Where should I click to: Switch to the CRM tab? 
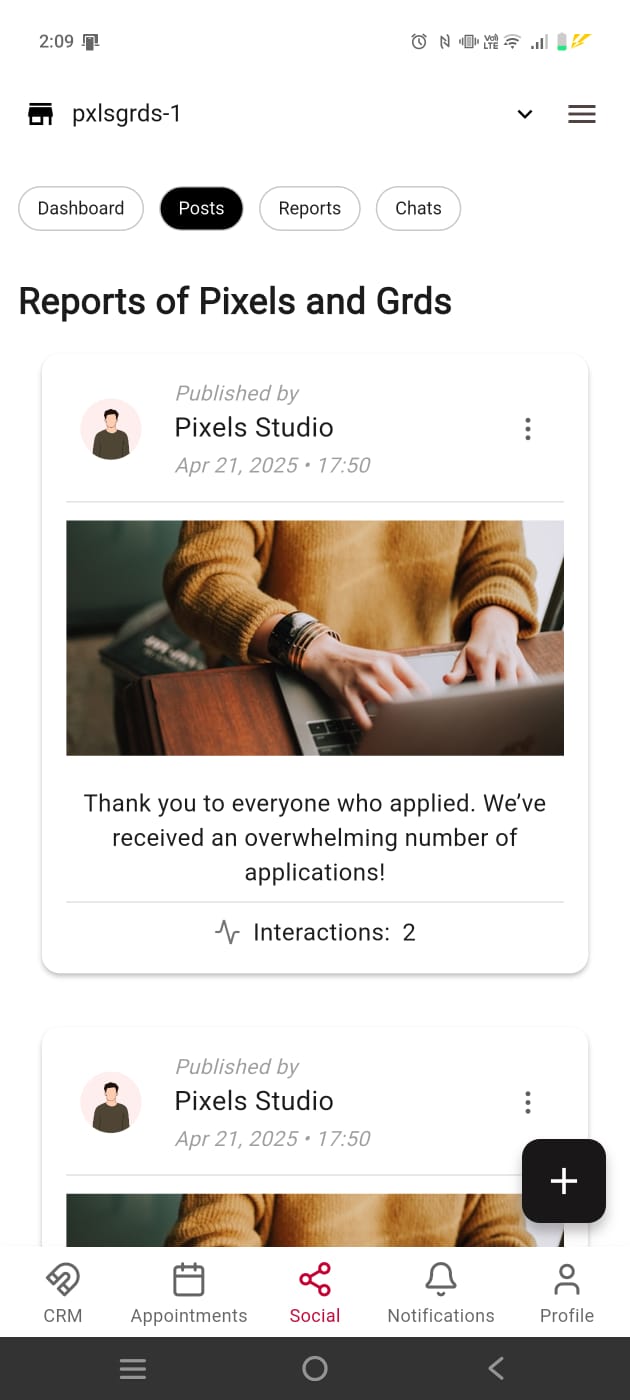(x=63, y=1292)
